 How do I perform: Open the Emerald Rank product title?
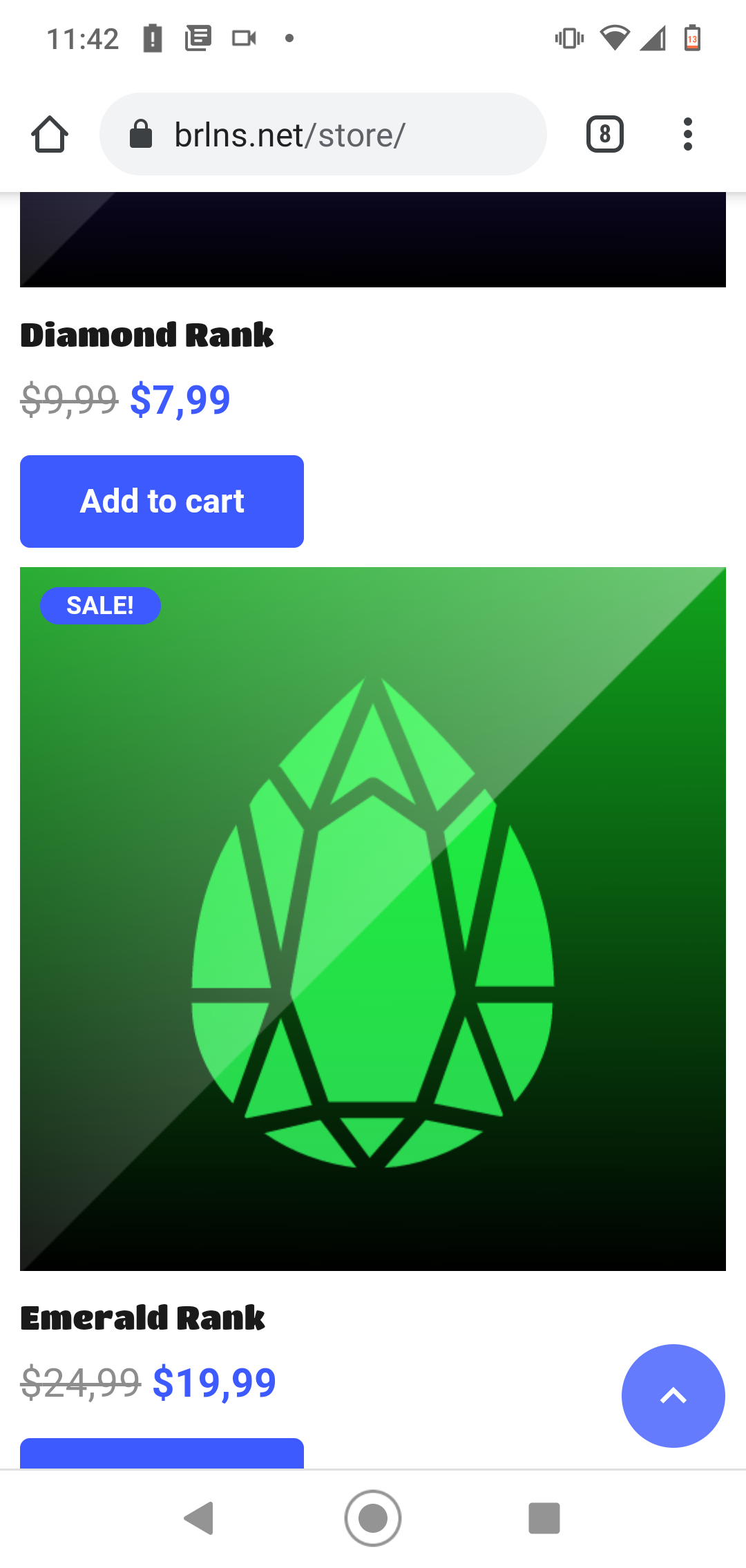point(143,1318)
